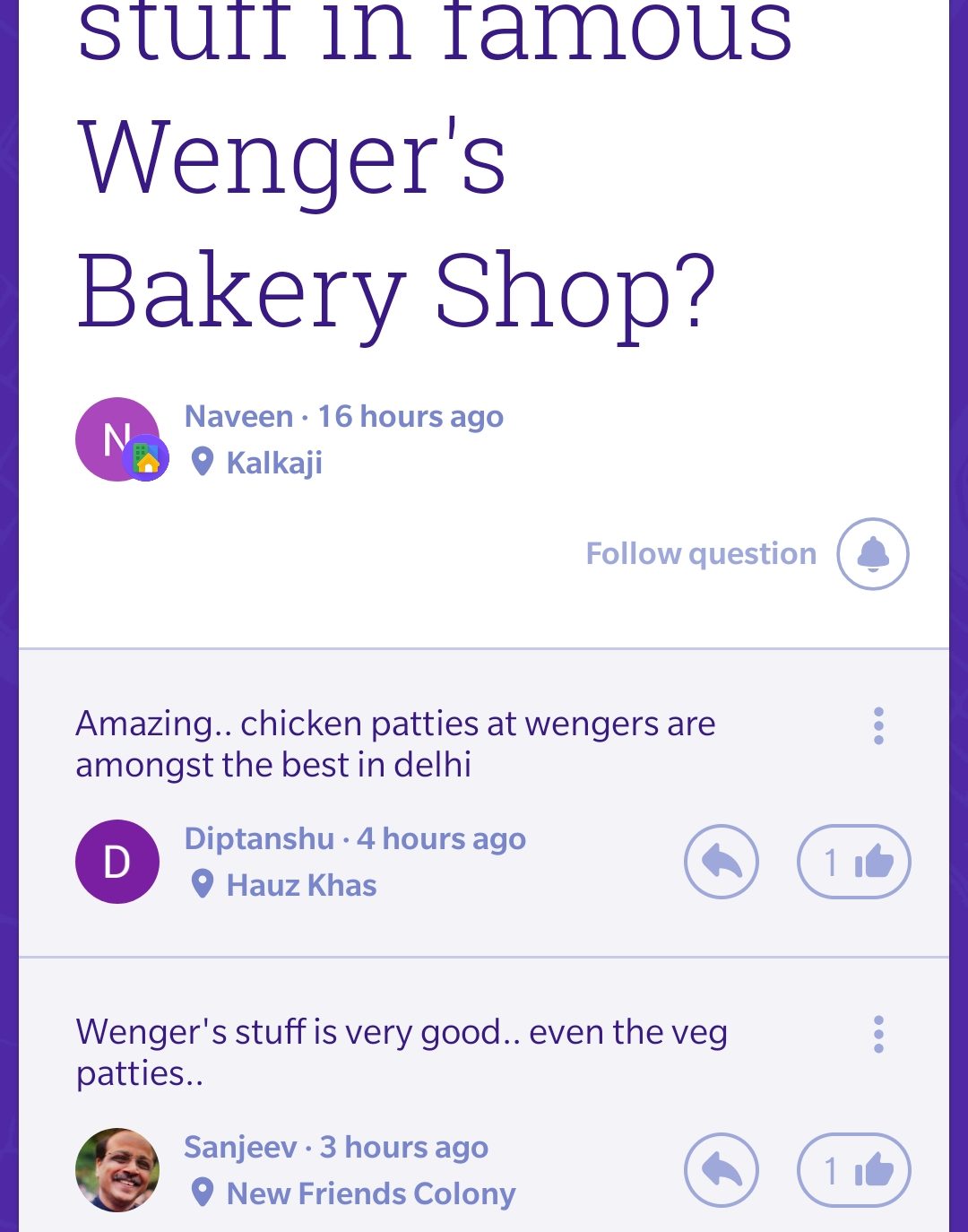Screen dimensions: 968x1232
Task: Open Naveen's profile avatar
Action: click(118, 439)
